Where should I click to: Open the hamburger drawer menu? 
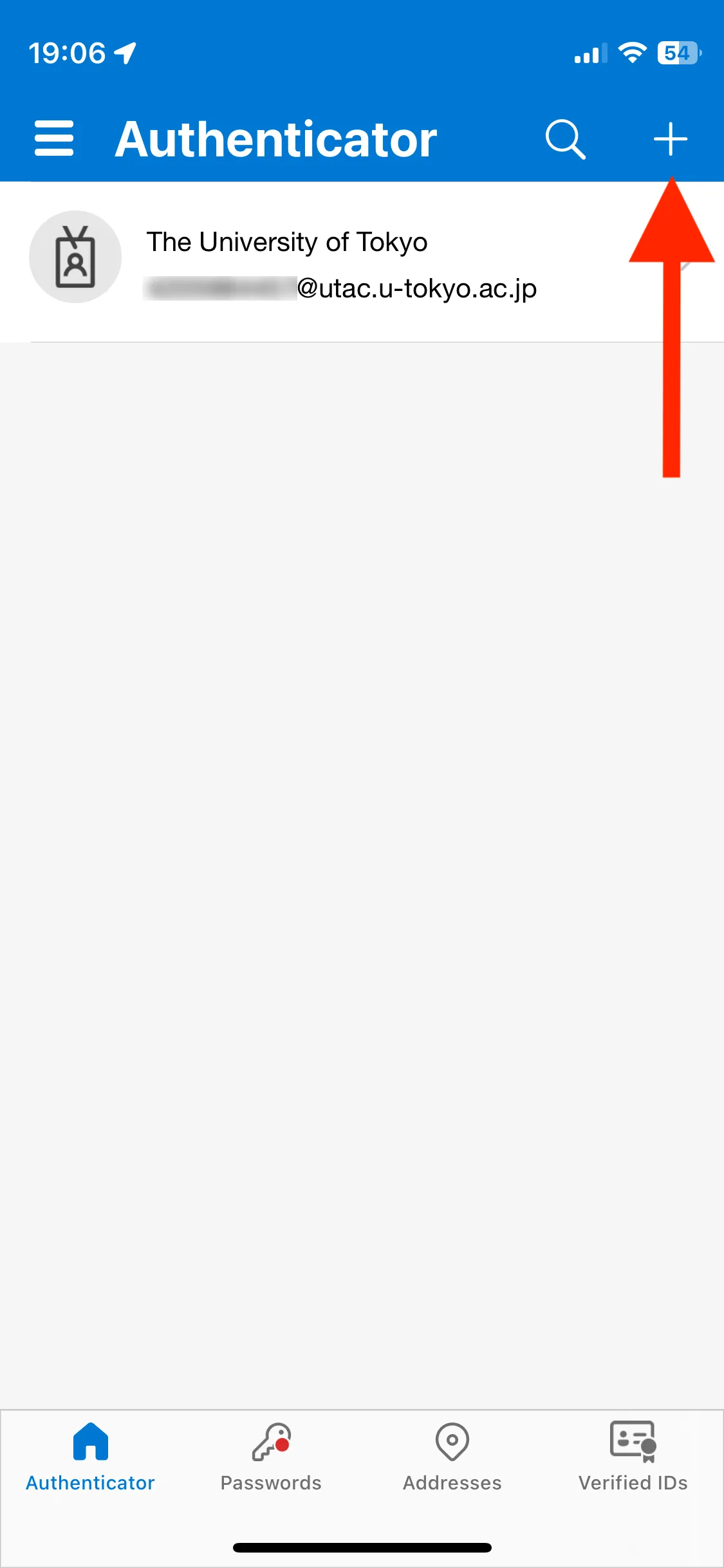[54, 138]
